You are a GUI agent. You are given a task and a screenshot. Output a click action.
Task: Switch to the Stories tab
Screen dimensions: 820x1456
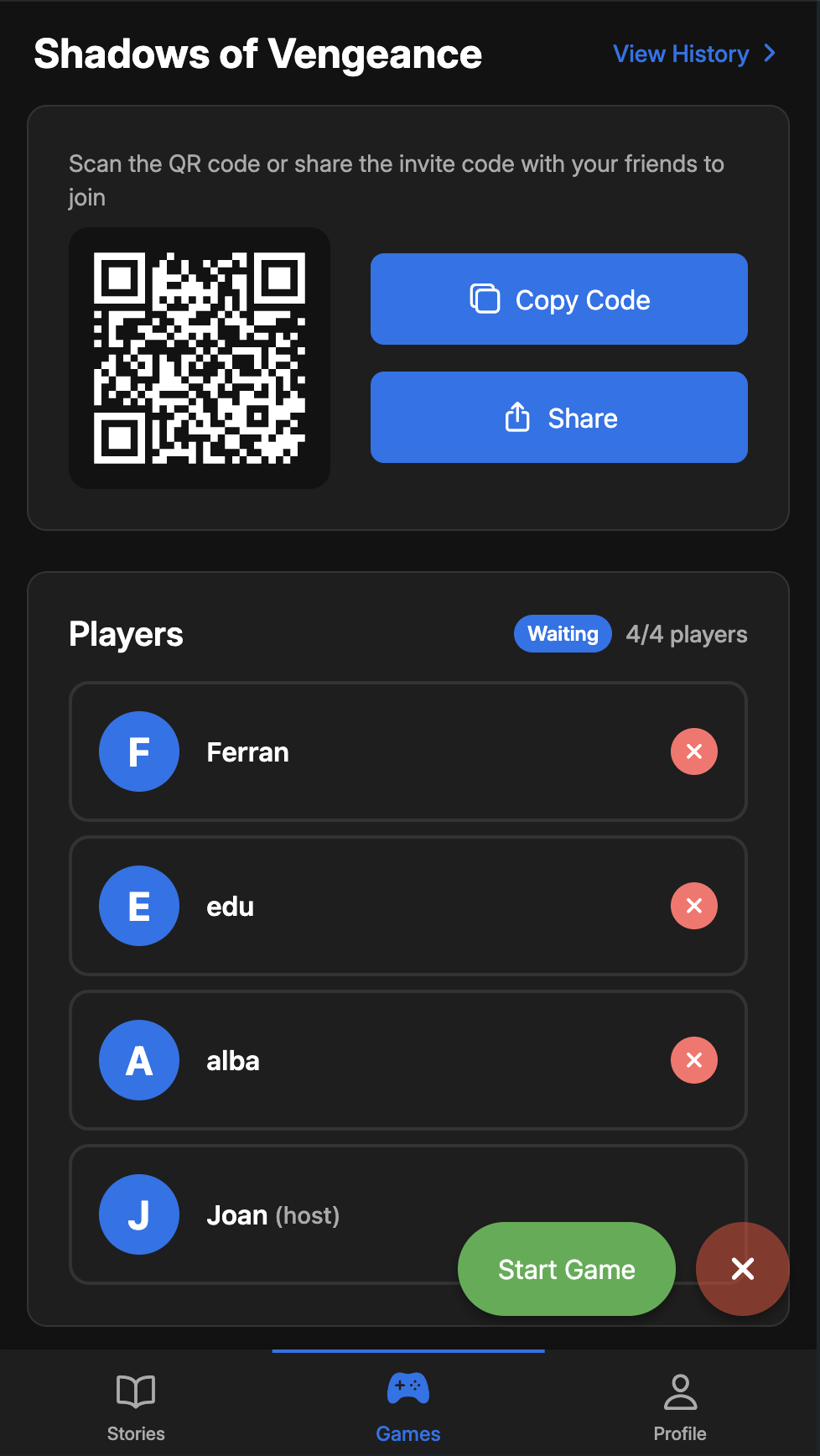(x=135, y=1405)
